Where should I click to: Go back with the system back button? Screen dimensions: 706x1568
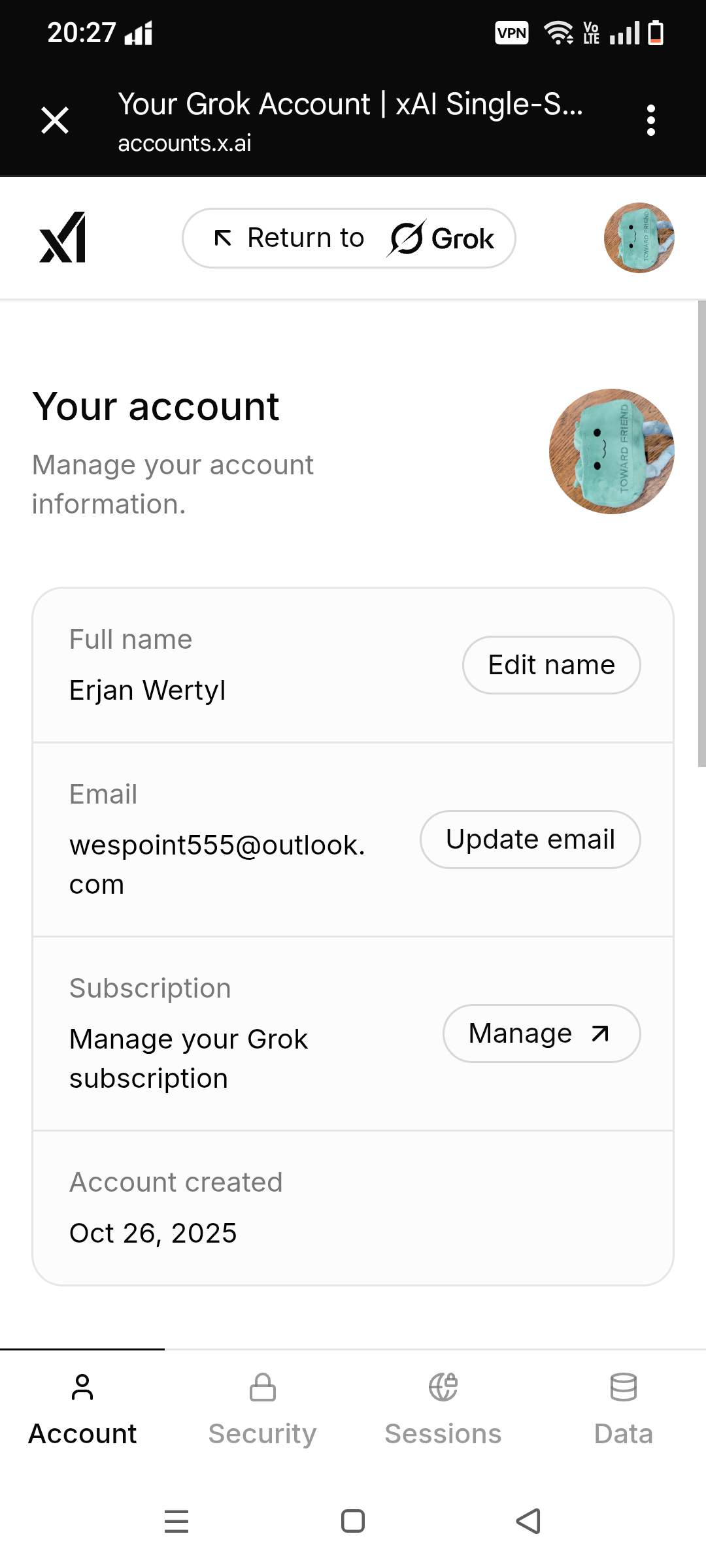tap(528, 1521)
